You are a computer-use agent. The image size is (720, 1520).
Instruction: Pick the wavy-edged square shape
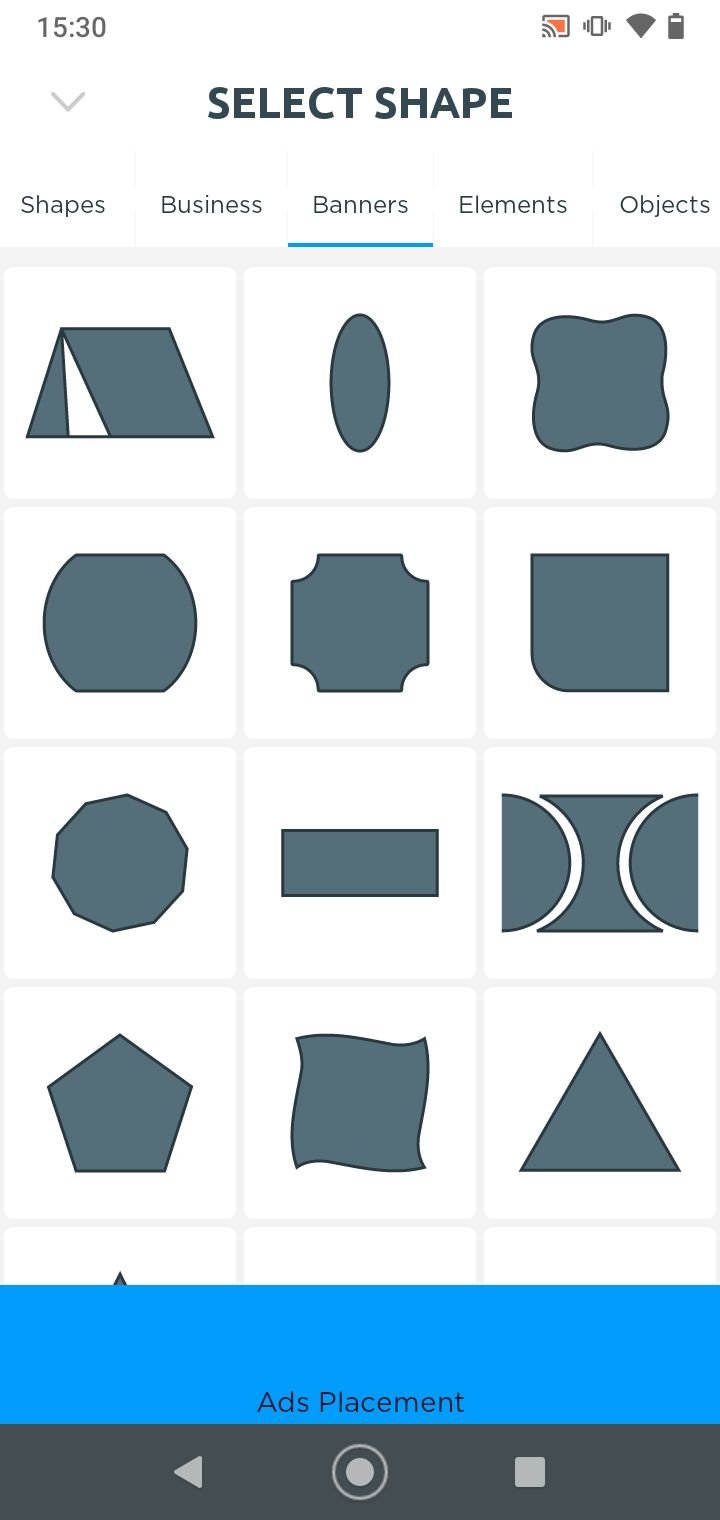600,383
